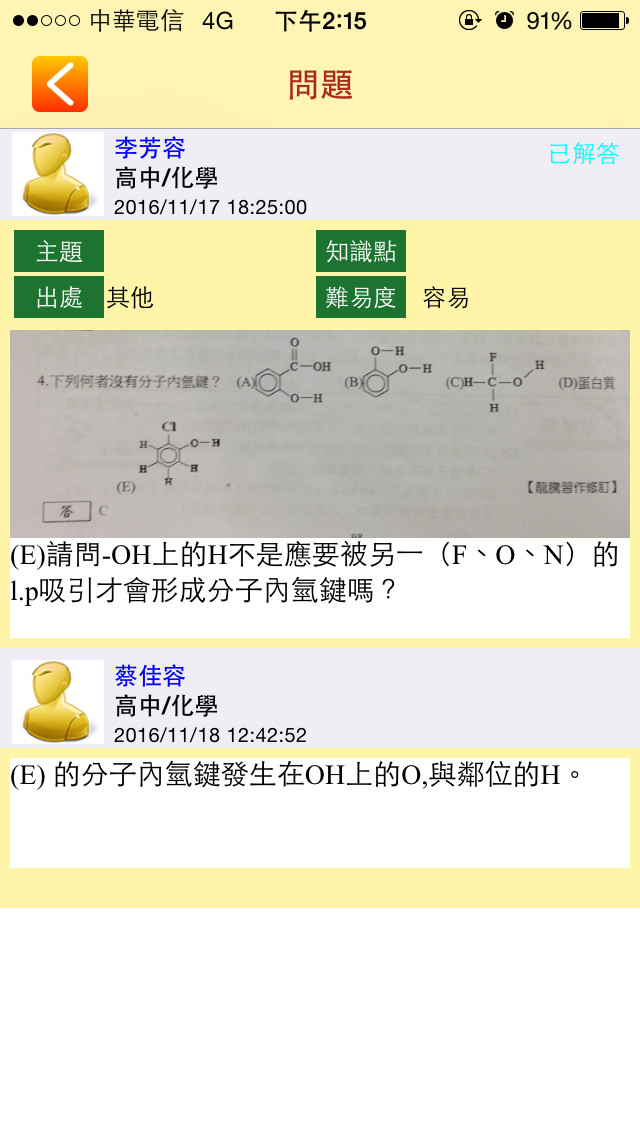
Task: Open 李芳容's profile name
Action: (x=150, y=148)
